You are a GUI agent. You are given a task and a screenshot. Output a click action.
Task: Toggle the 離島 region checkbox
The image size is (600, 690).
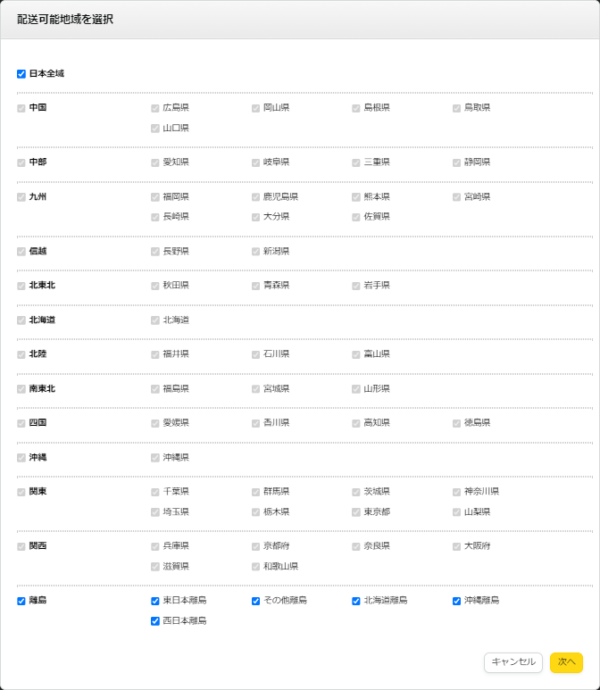click(21, 601)
